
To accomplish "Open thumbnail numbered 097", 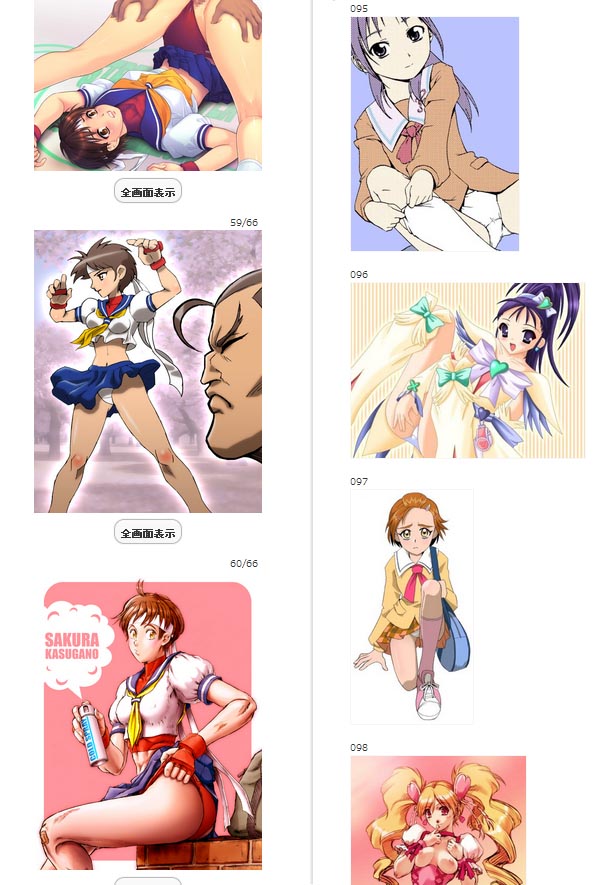I will pos(411,606).
